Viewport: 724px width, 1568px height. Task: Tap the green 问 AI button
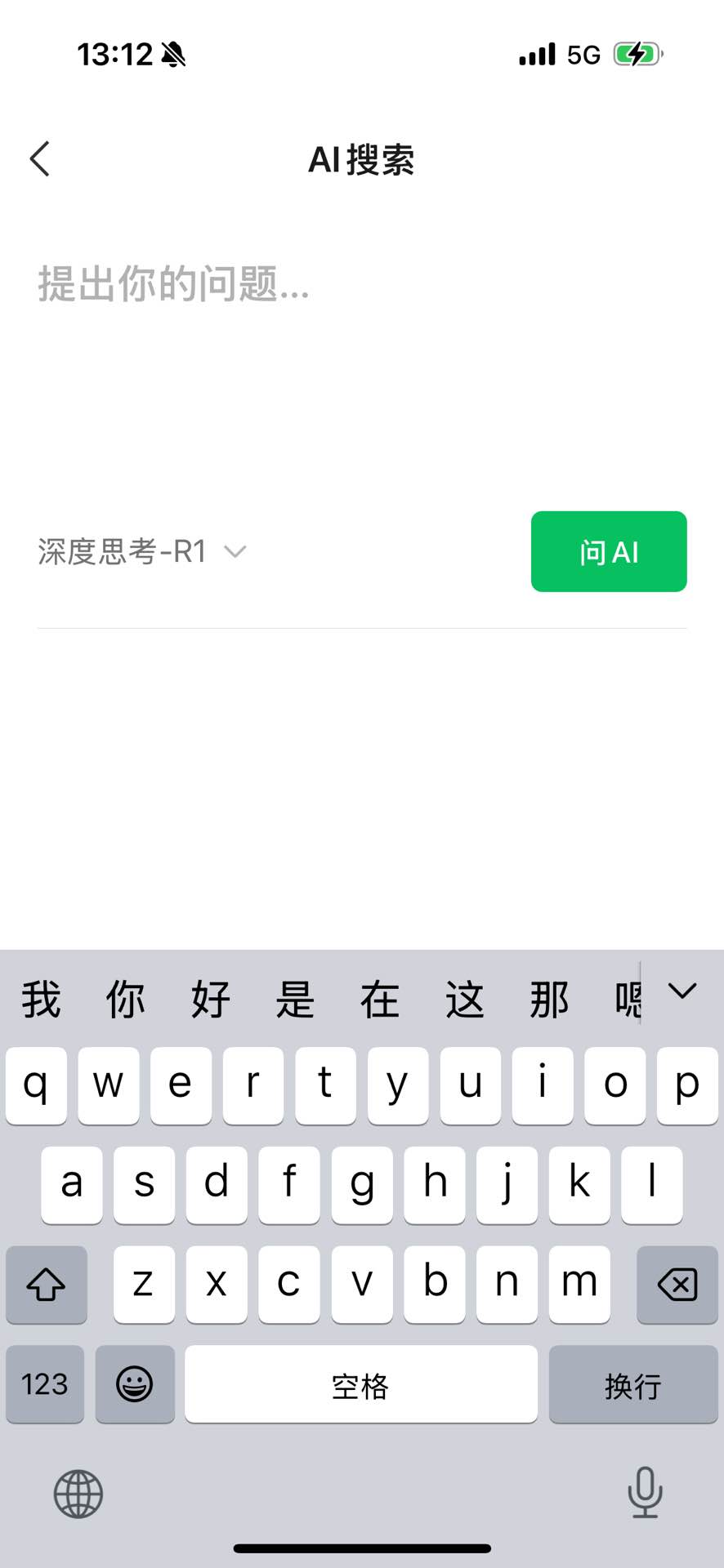coord(608,552)
